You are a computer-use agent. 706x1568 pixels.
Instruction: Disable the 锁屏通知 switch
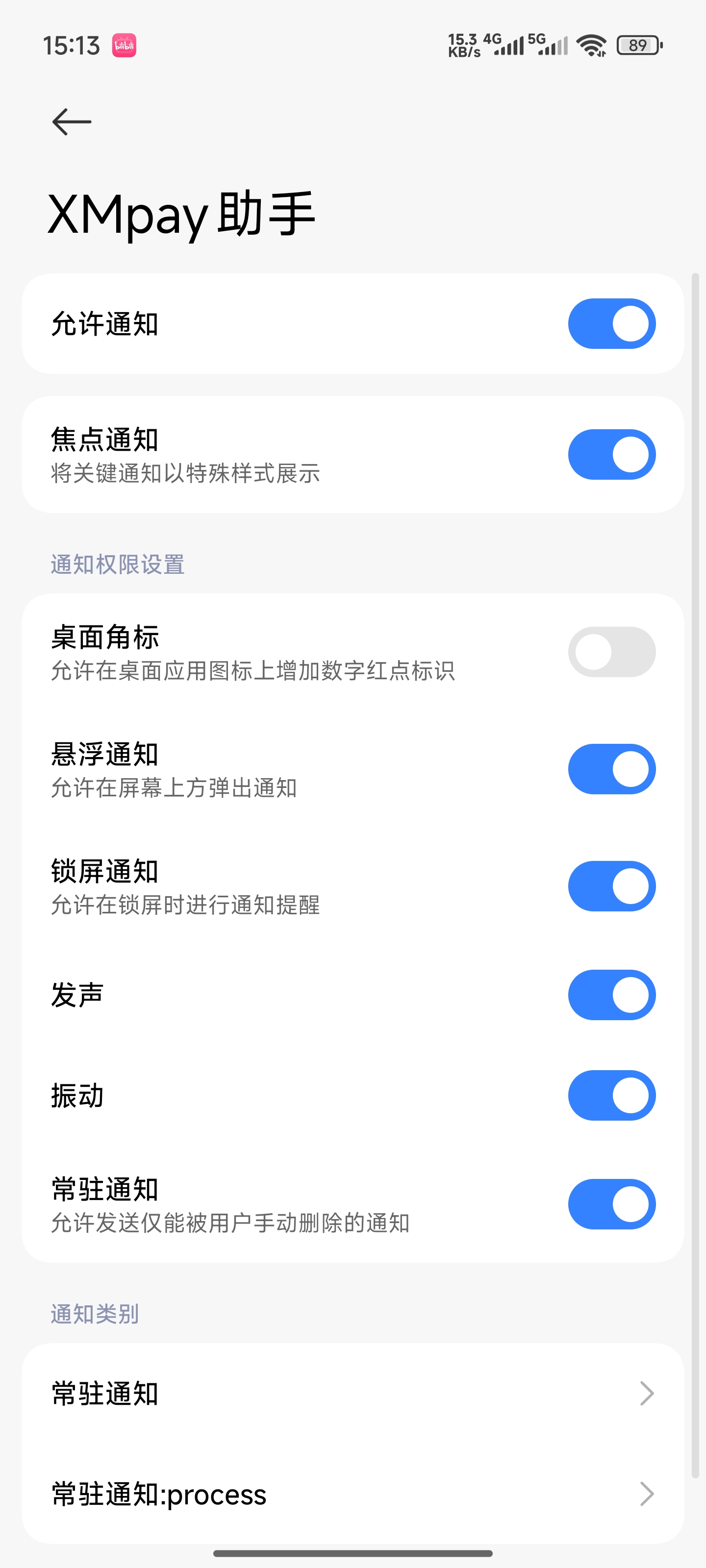pos(611,885)
